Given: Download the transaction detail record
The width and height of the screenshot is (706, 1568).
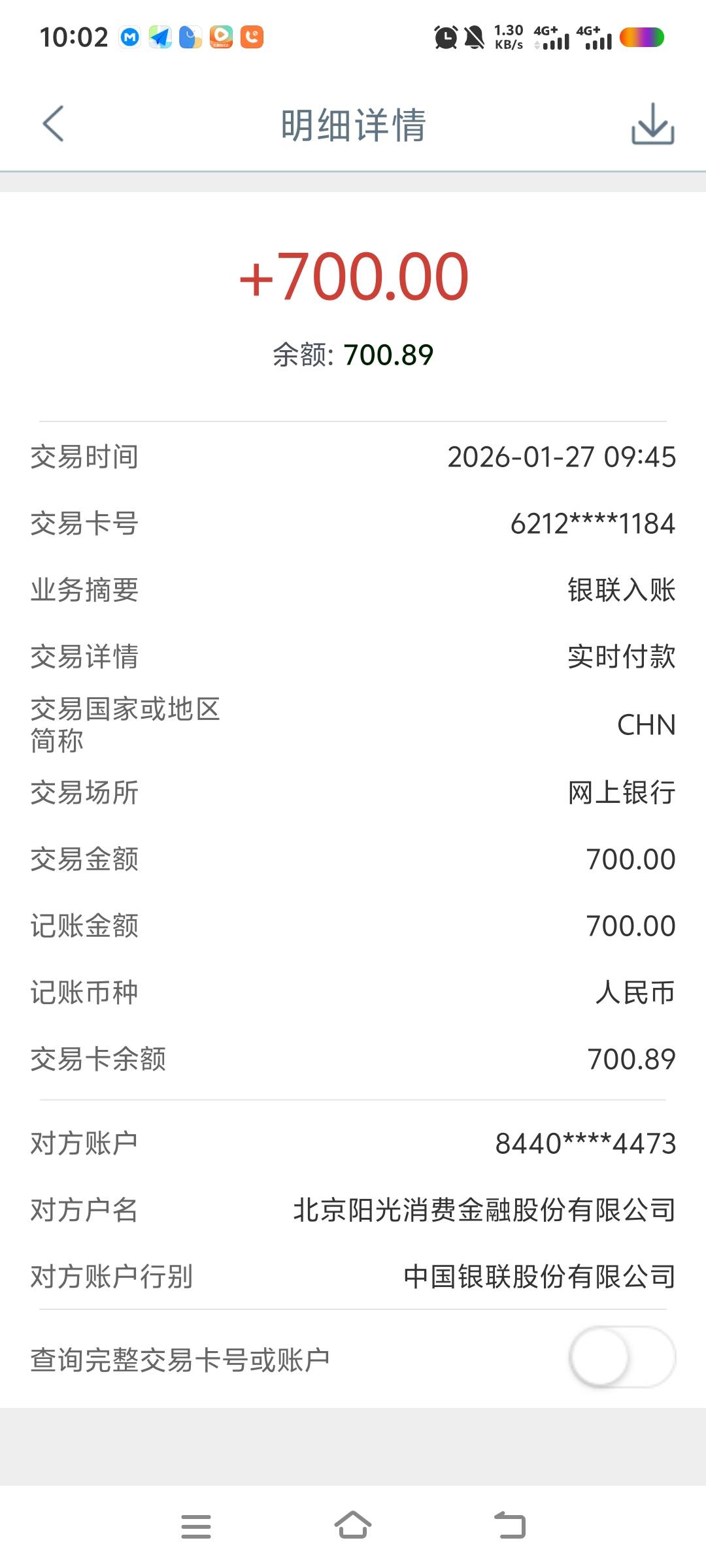Looking at the screenshot, I should point(652,124).
